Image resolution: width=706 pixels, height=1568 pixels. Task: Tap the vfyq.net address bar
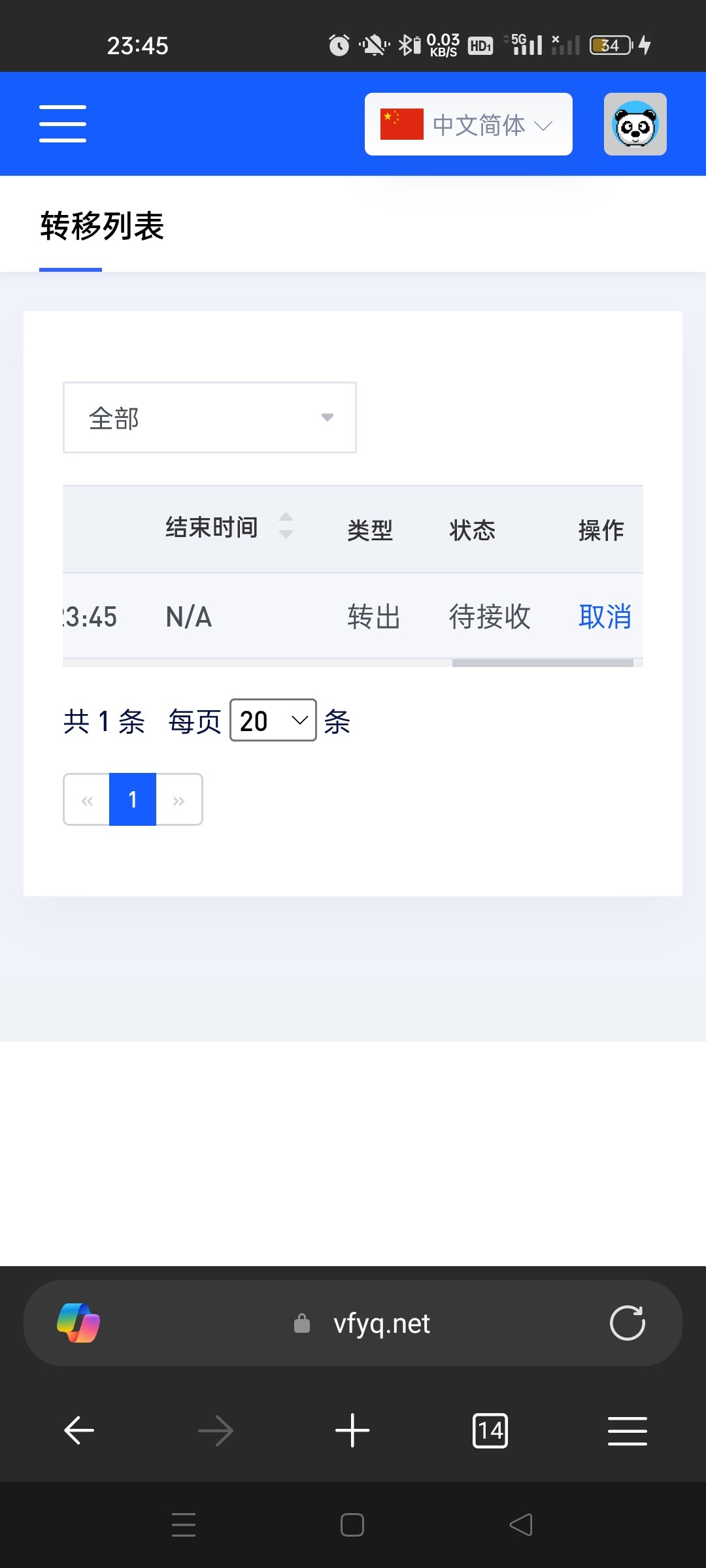[x=363, y=1324]
